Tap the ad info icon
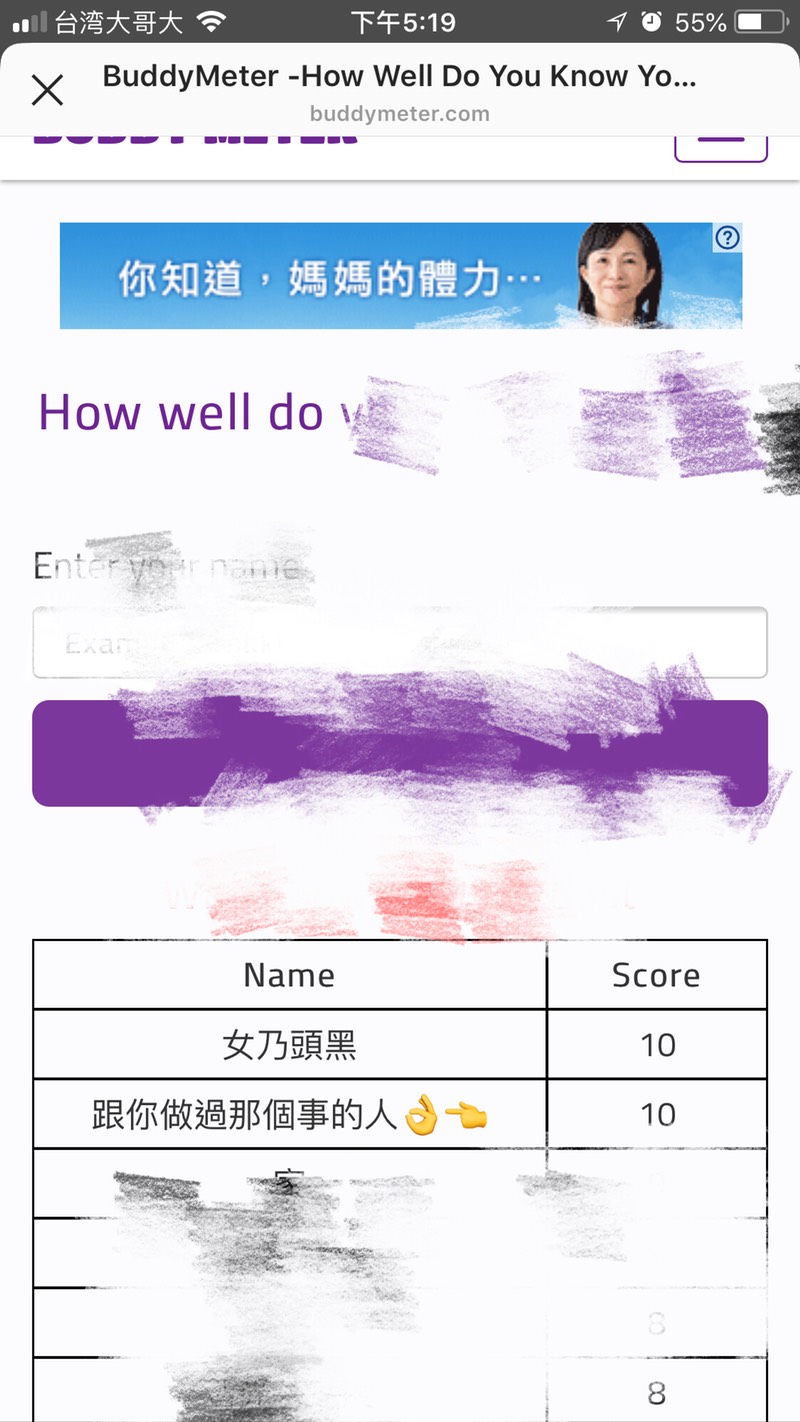The height and width of the screenshot is (1422, 800). 728,238
